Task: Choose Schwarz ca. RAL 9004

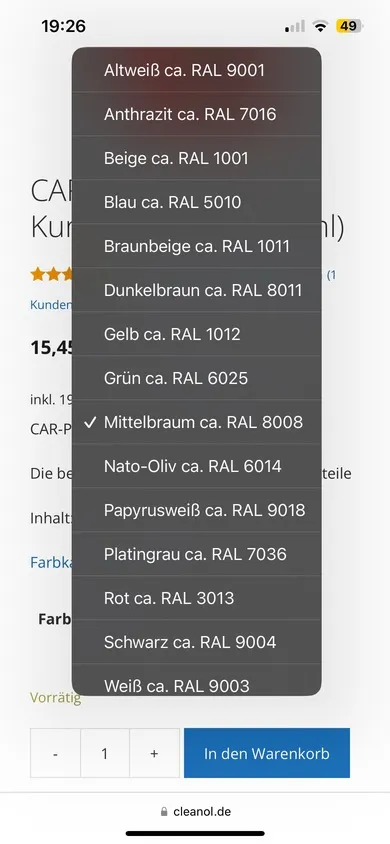Action: click(x=196, y=642)
